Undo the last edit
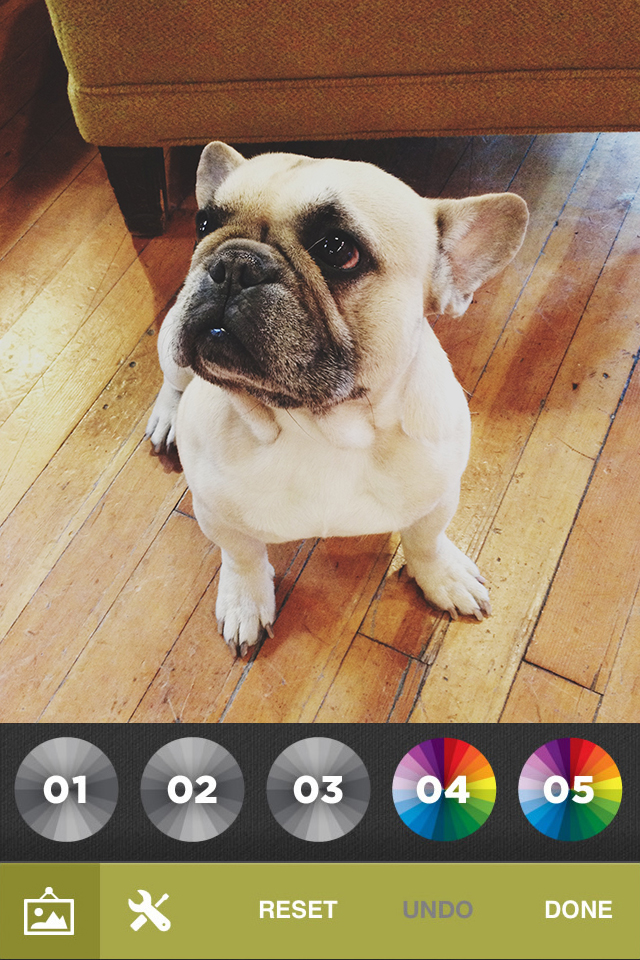 438,910
